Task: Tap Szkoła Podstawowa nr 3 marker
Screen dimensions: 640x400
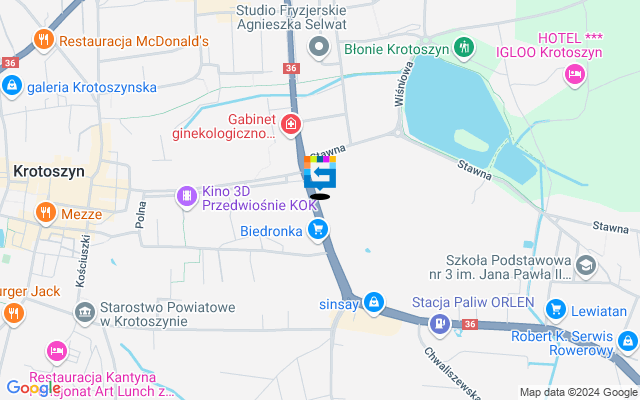Action: [x=585, y=266]
